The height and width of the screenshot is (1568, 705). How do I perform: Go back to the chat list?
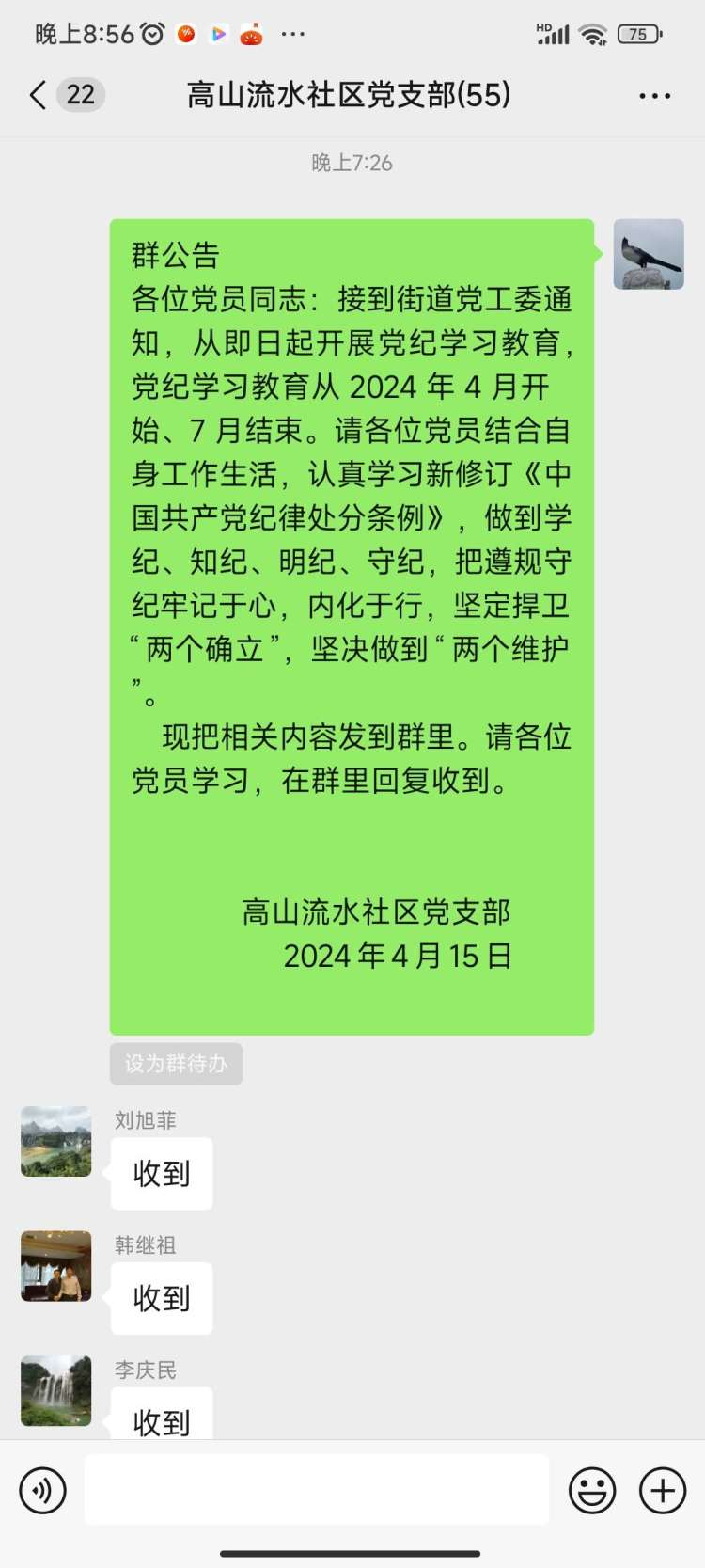[39, 95]
